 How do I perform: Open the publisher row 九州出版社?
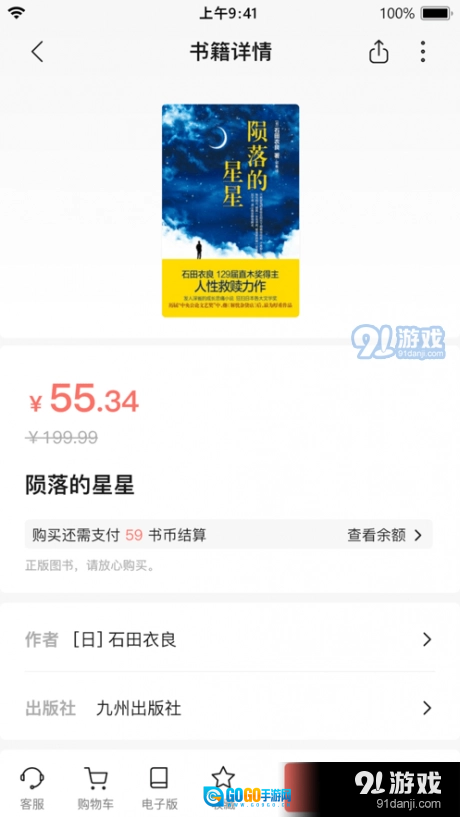(x=230, y=708)
